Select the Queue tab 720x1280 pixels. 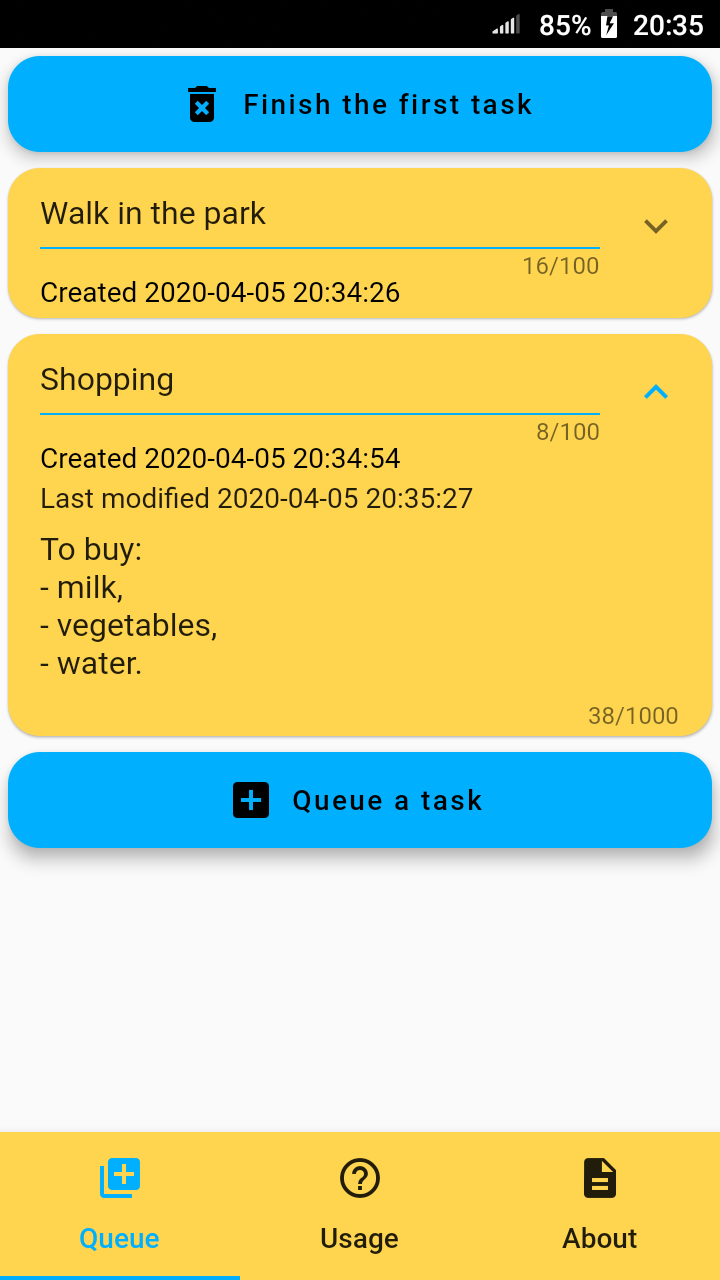[x=120, y=1206]
